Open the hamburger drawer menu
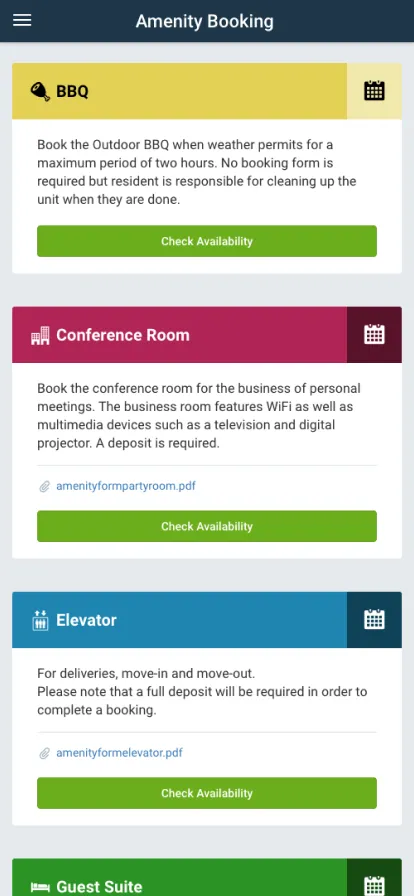Viewport: 414px width, 896px height. click(22, 21)
